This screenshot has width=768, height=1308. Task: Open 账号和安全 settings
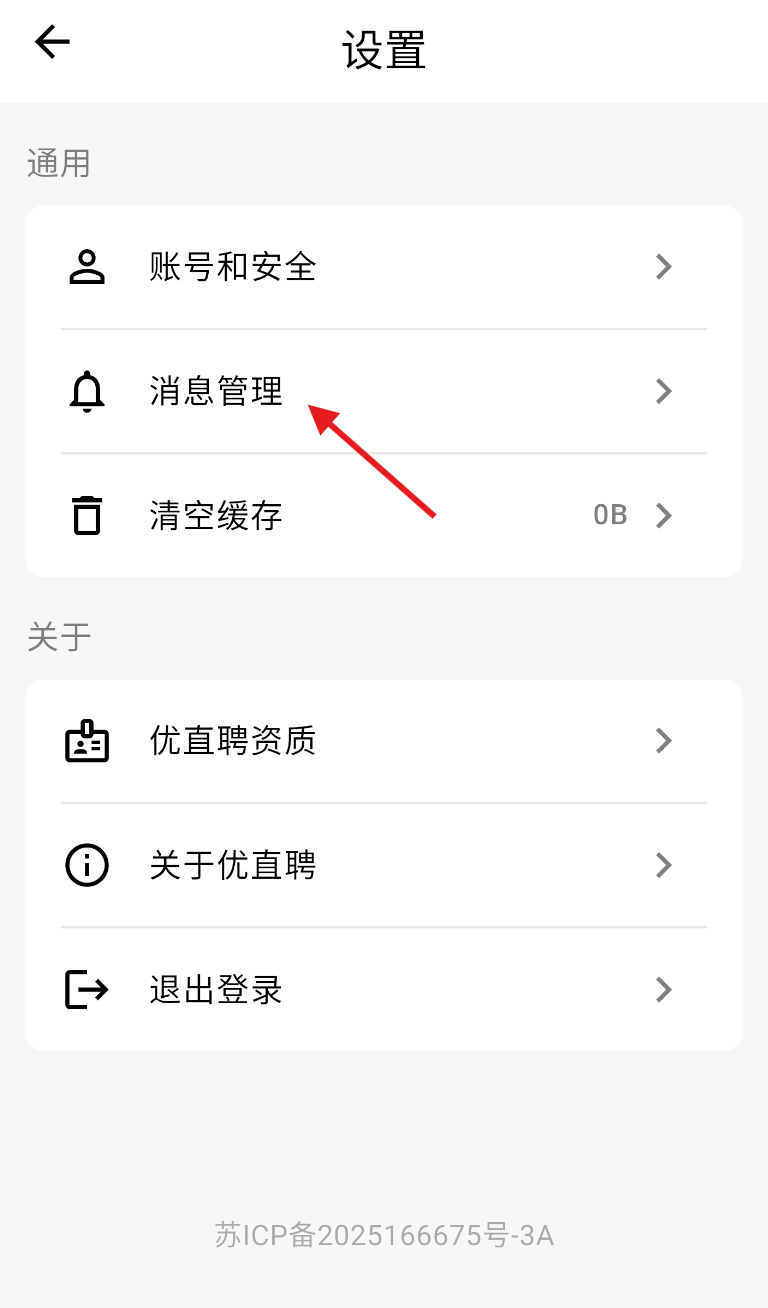(x=384, y=267)
